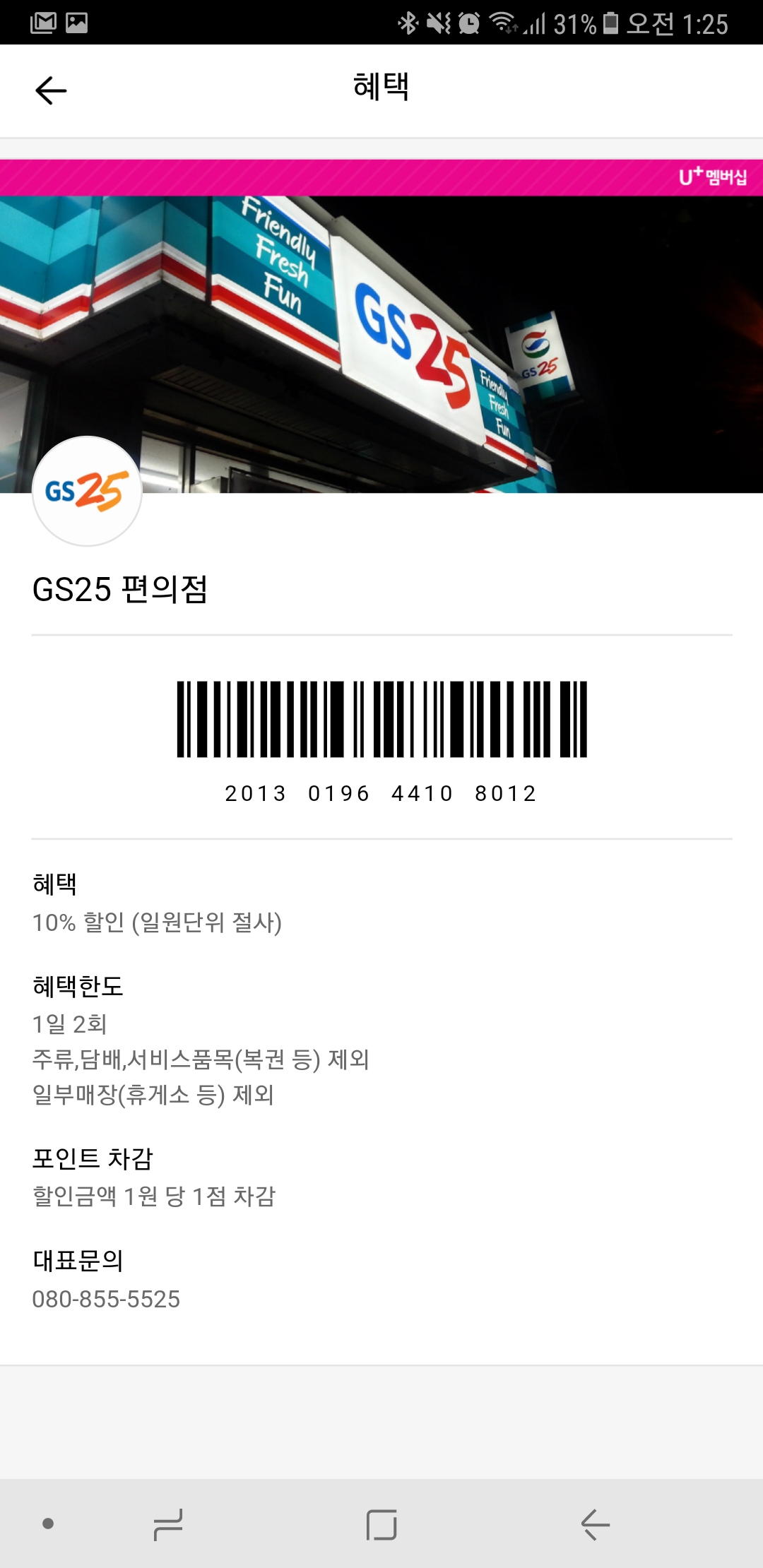
Task: Go back using the top-left arrow
Action: 51,90
